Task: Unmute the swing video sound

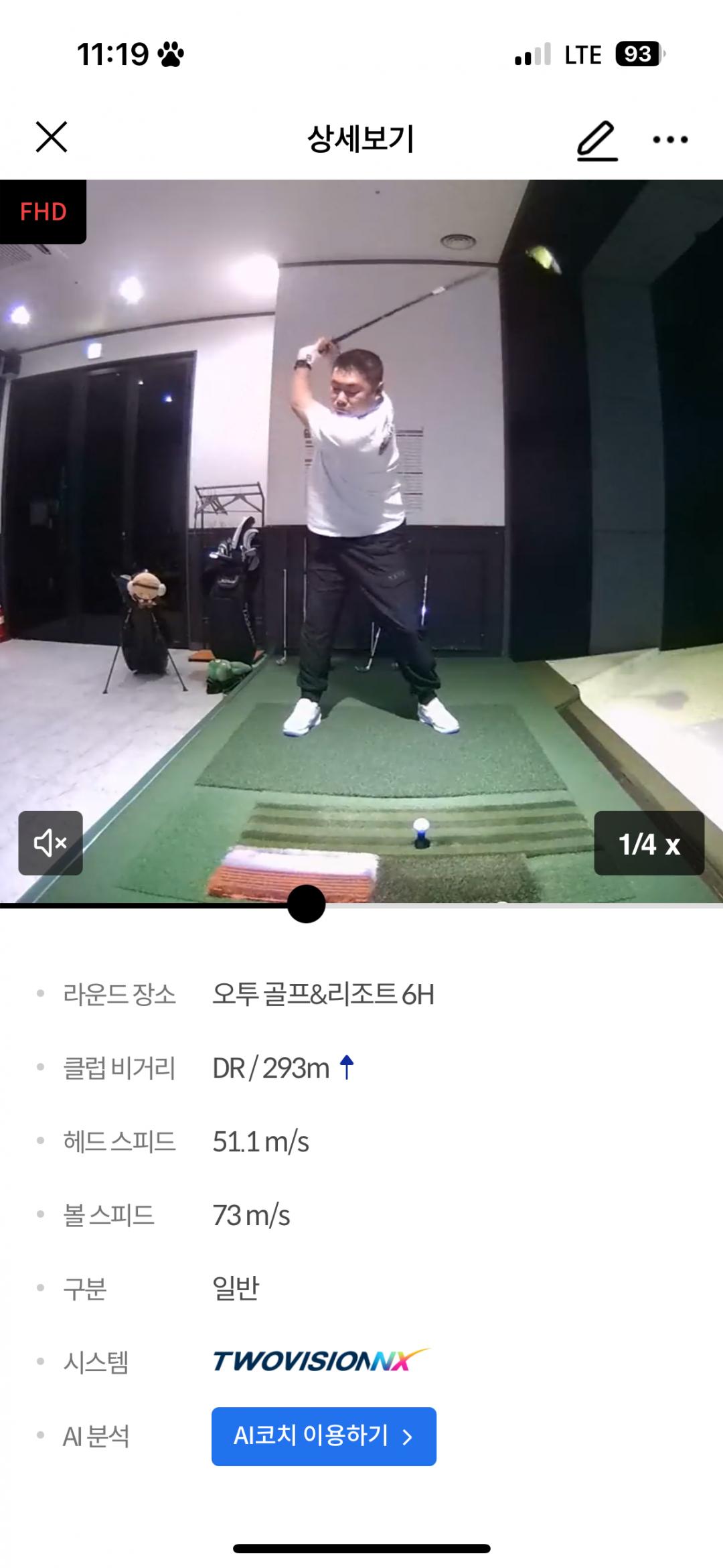Action: click(x=51, y=843)
